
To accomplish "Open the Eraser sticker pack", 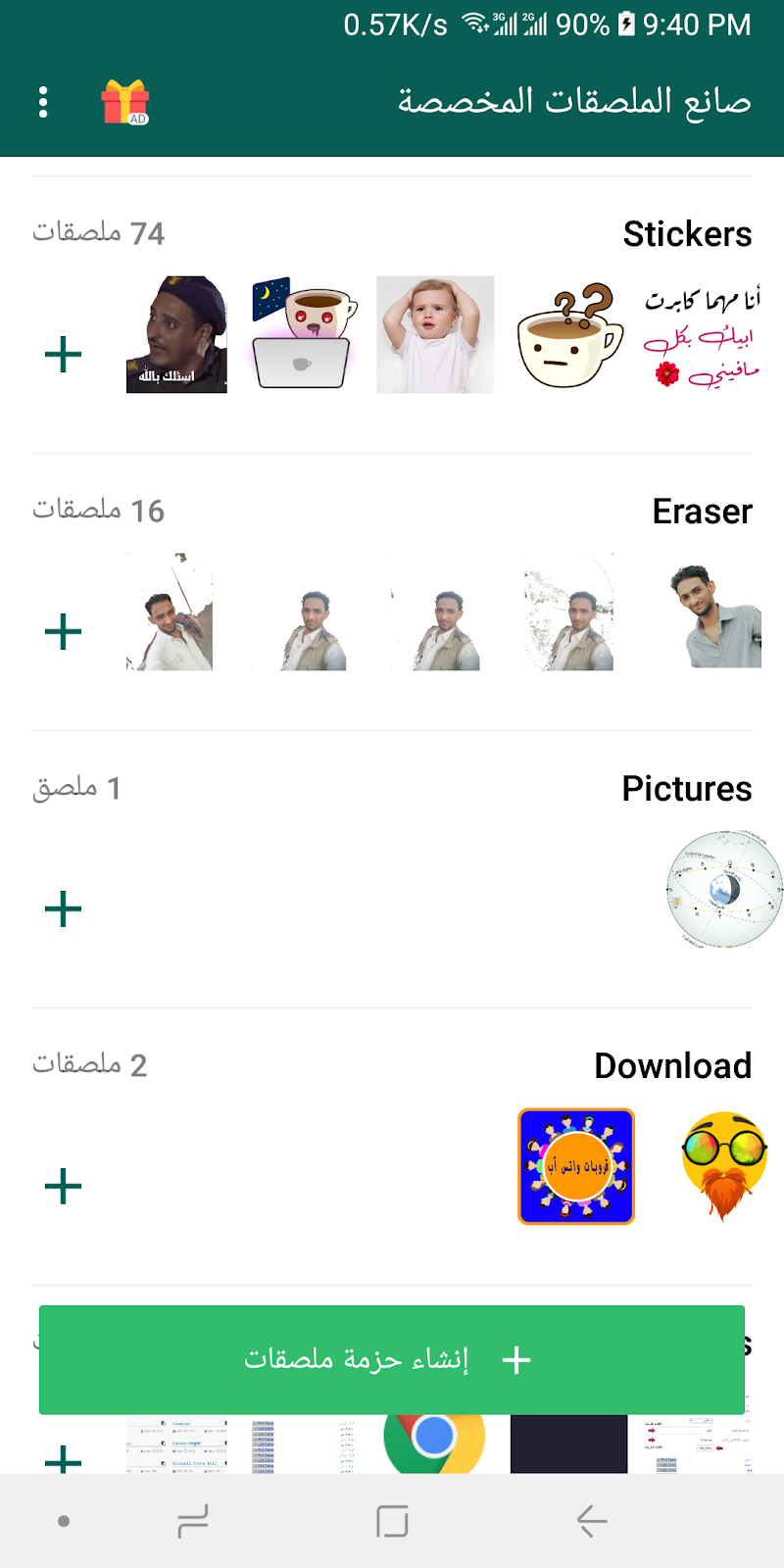I will (x=702, y=512).
